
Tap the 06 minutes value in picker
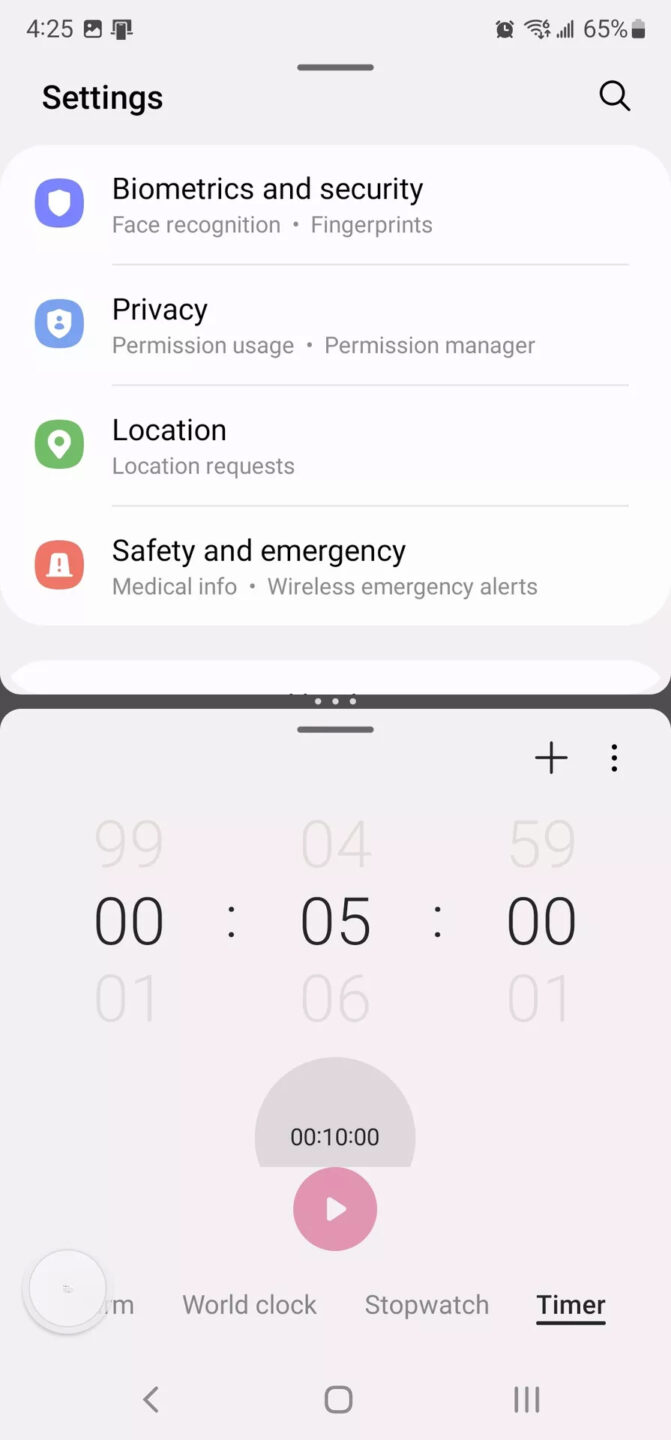(335, 999)
